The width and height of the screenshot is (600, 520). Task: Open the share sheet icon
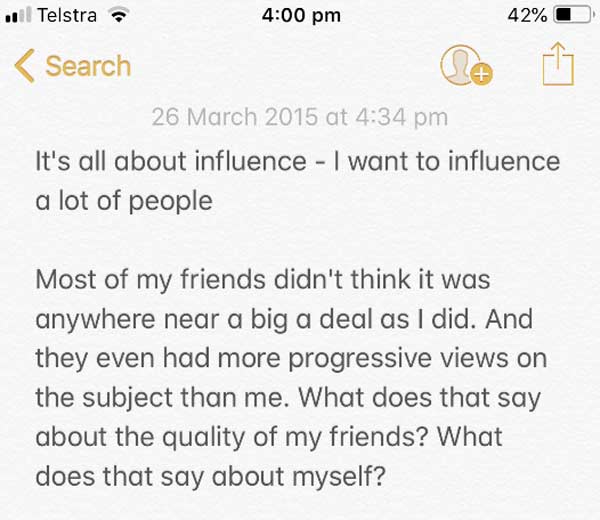click(557, 66)
